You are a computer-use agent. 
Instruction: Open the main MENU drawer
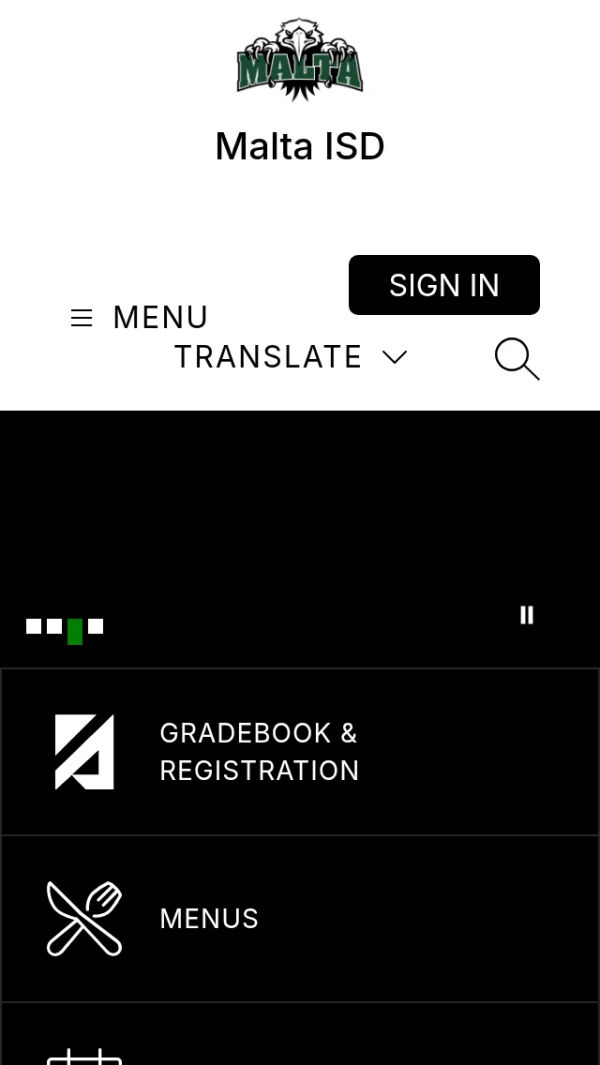[139, 318]
